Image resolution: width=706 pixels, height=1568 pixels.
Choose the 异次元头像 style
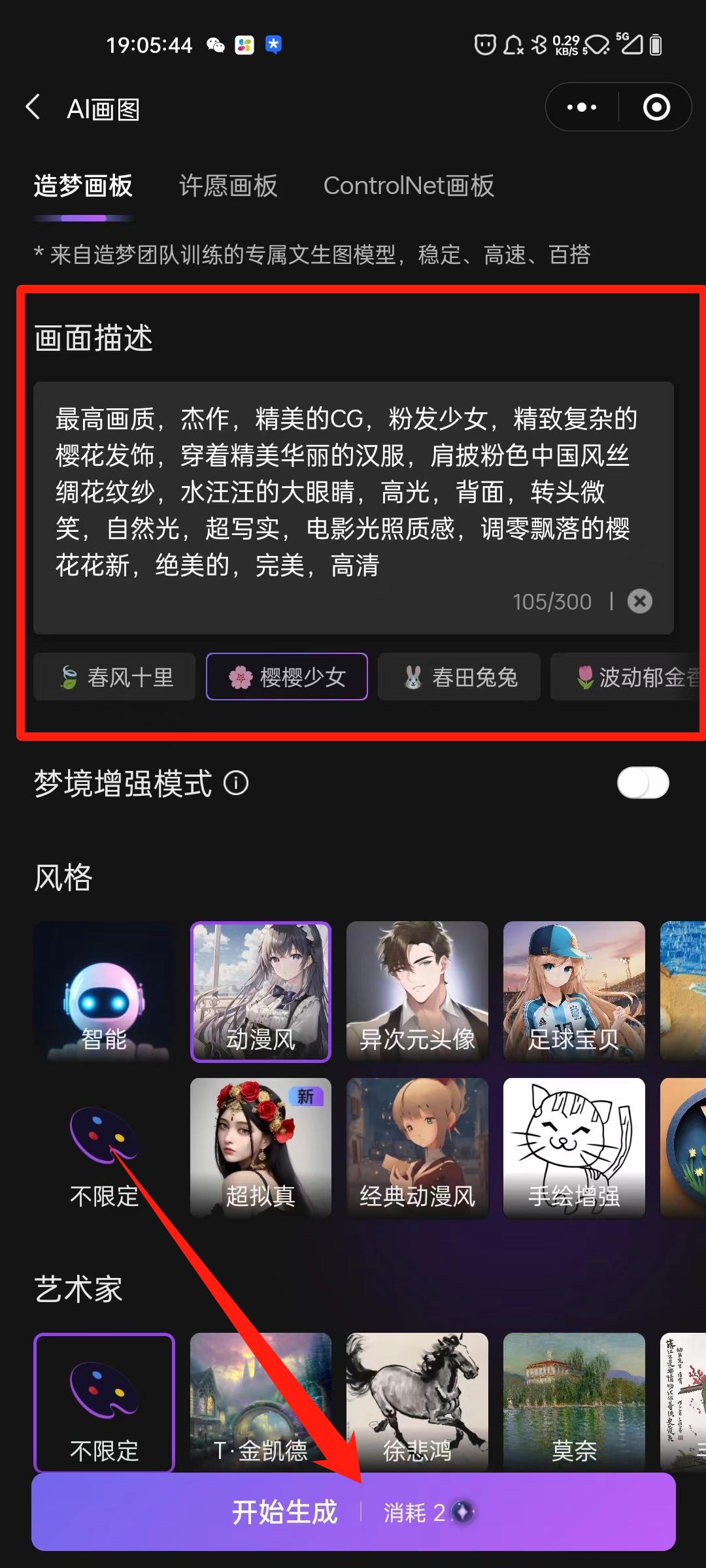click(417, 990)
